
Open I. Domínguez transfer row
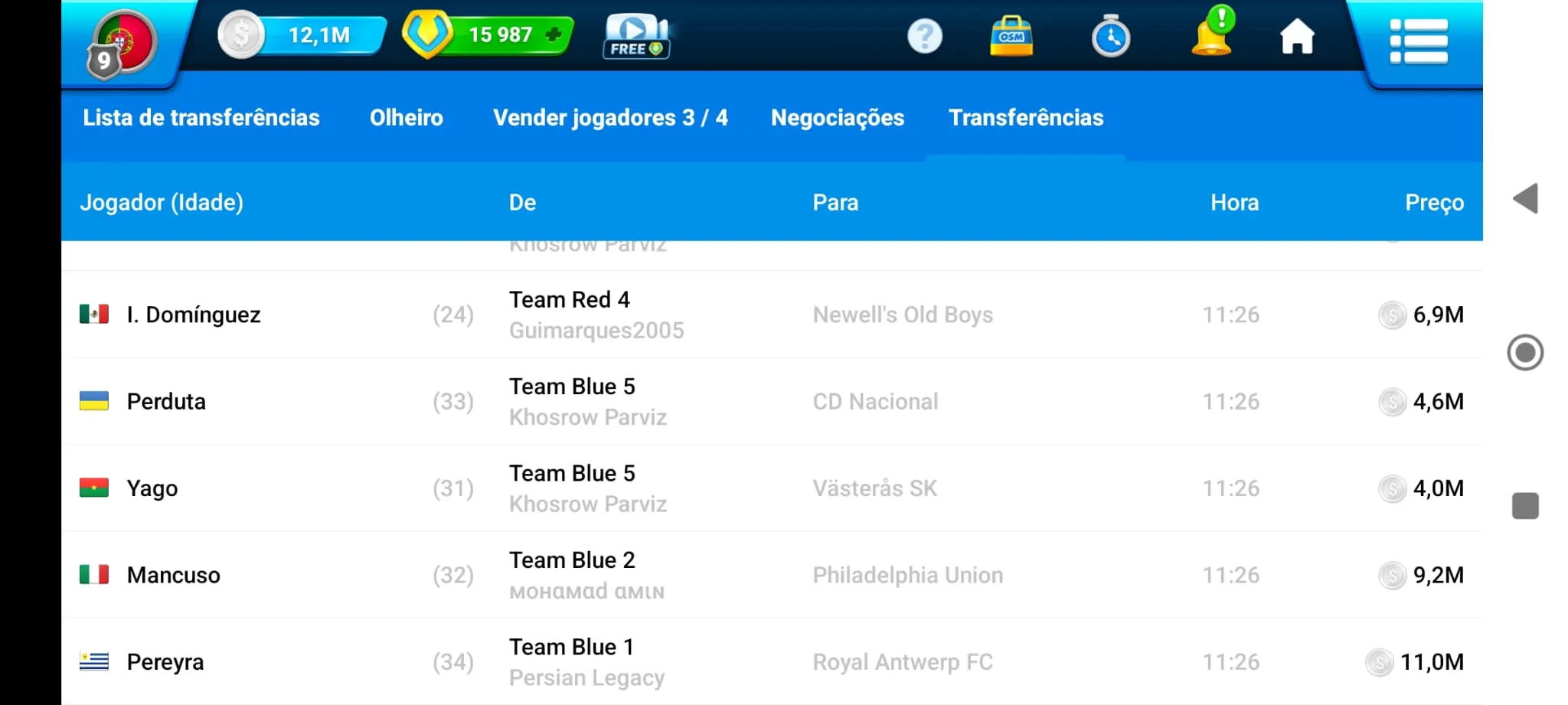(772, 315)
